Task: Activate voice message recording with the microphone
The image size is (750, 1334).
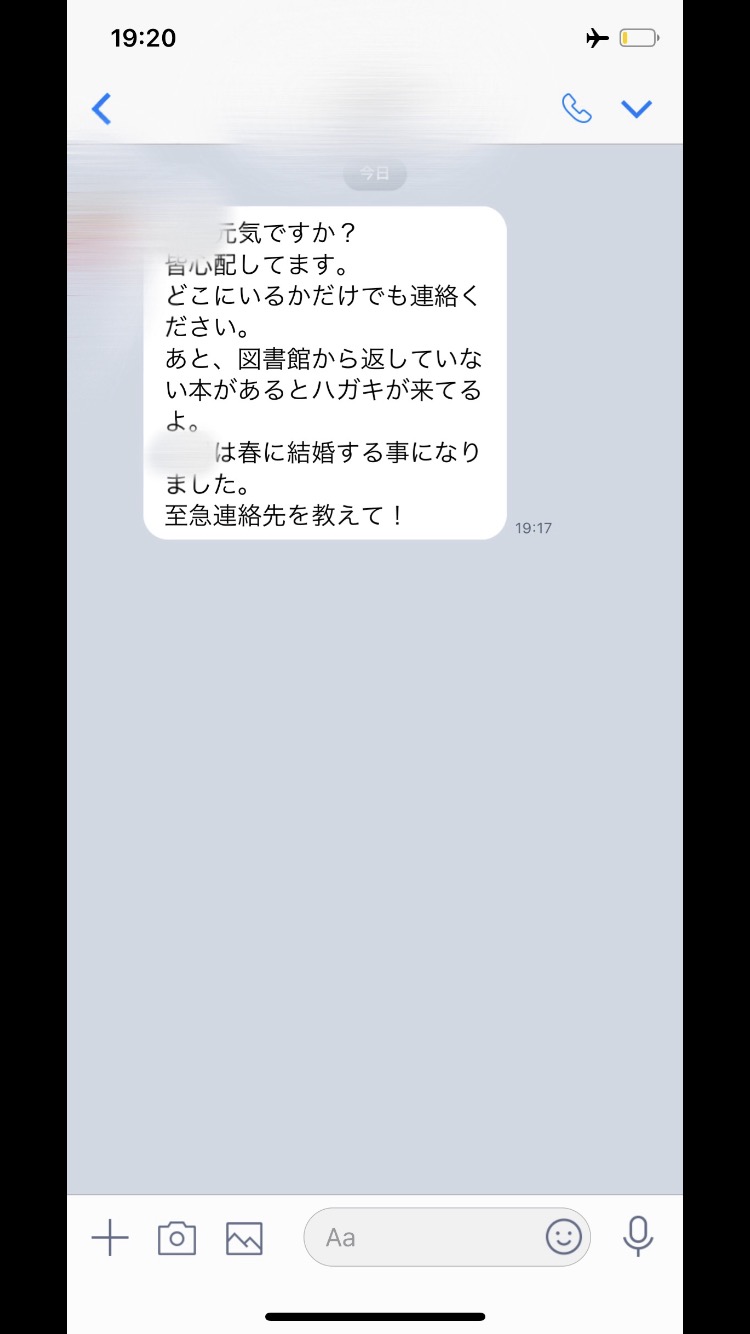Action: (x=637, y=1237)
